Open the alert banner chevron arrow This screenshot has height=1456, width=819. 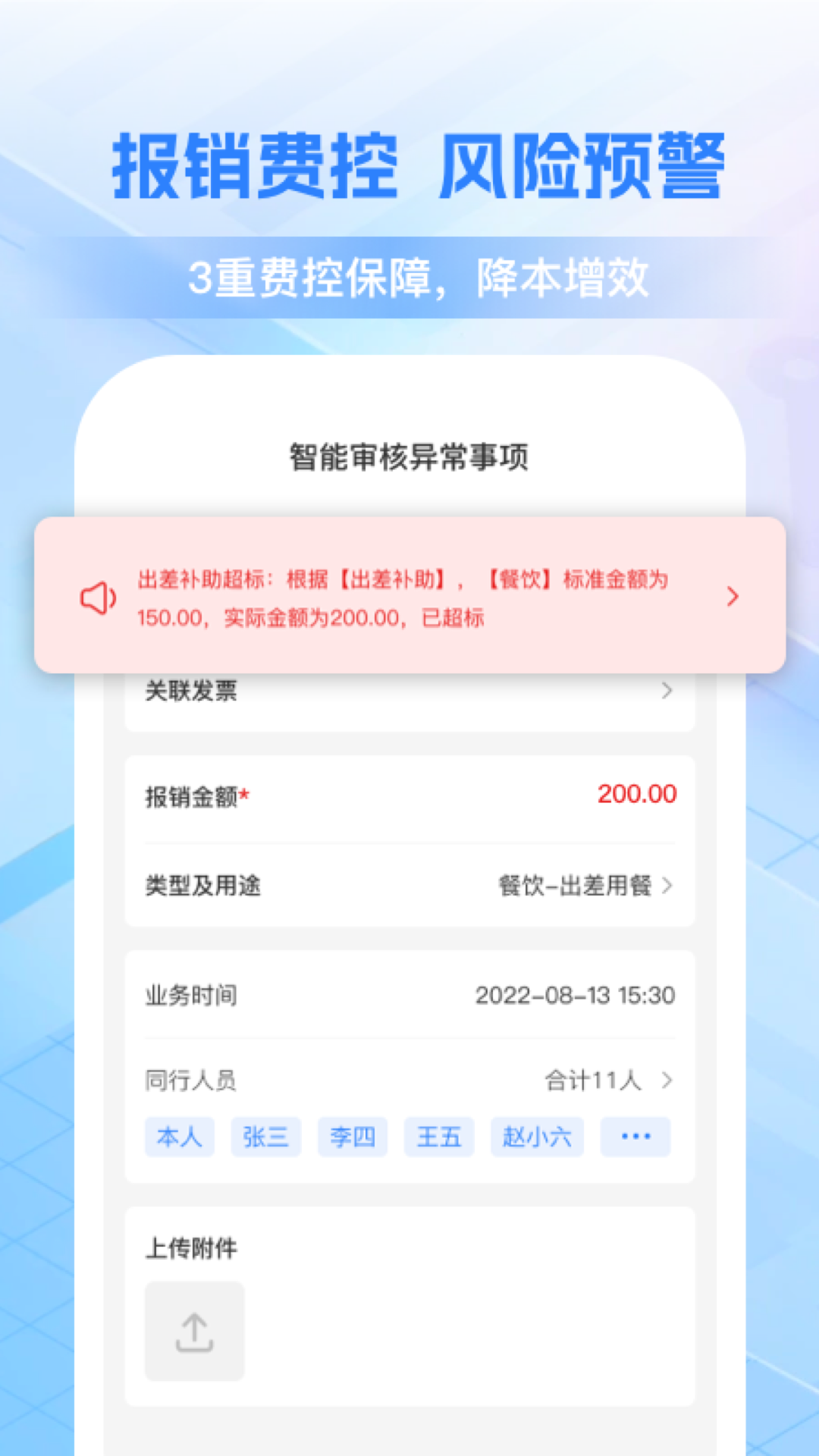733,598
